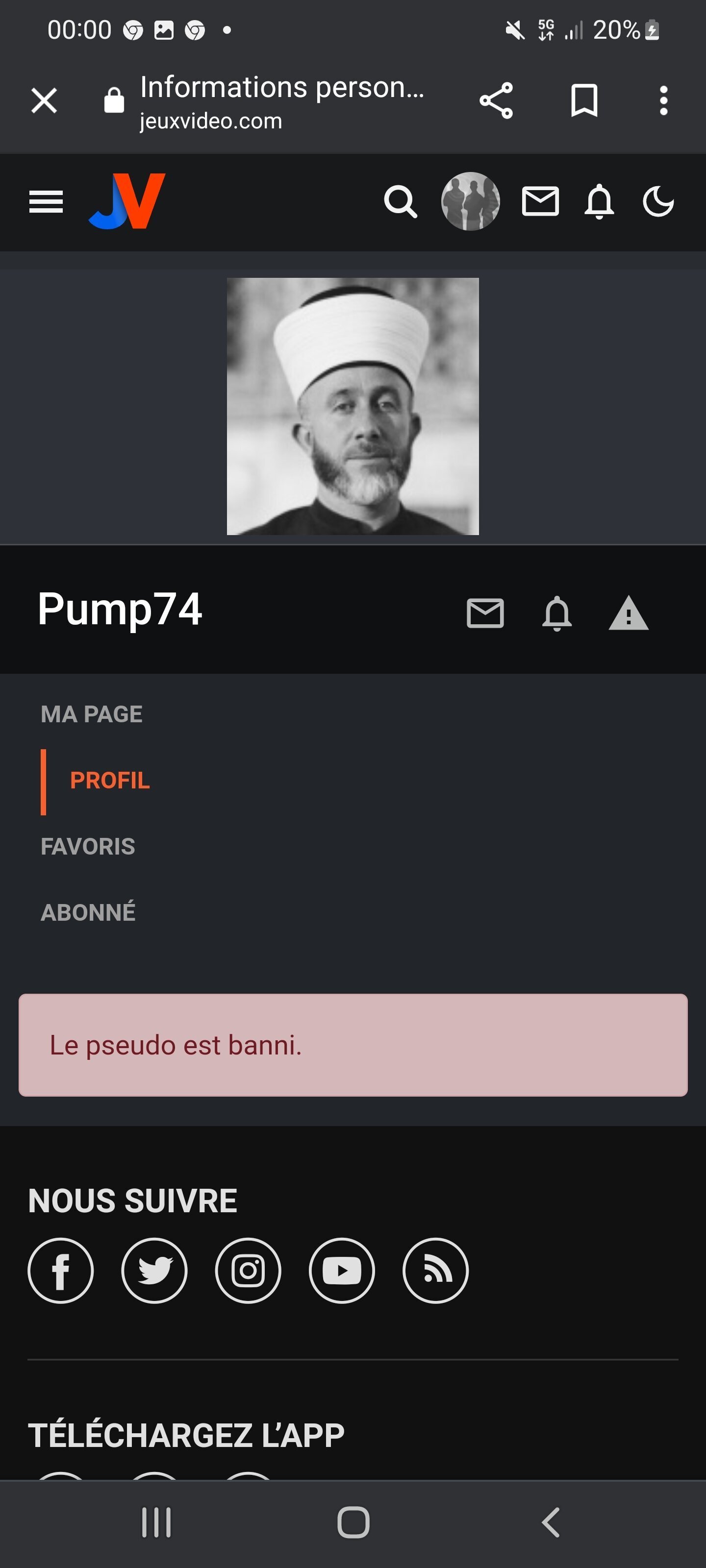
Task: Toggle dark mode moon icon
Action: tap(658, 201)
